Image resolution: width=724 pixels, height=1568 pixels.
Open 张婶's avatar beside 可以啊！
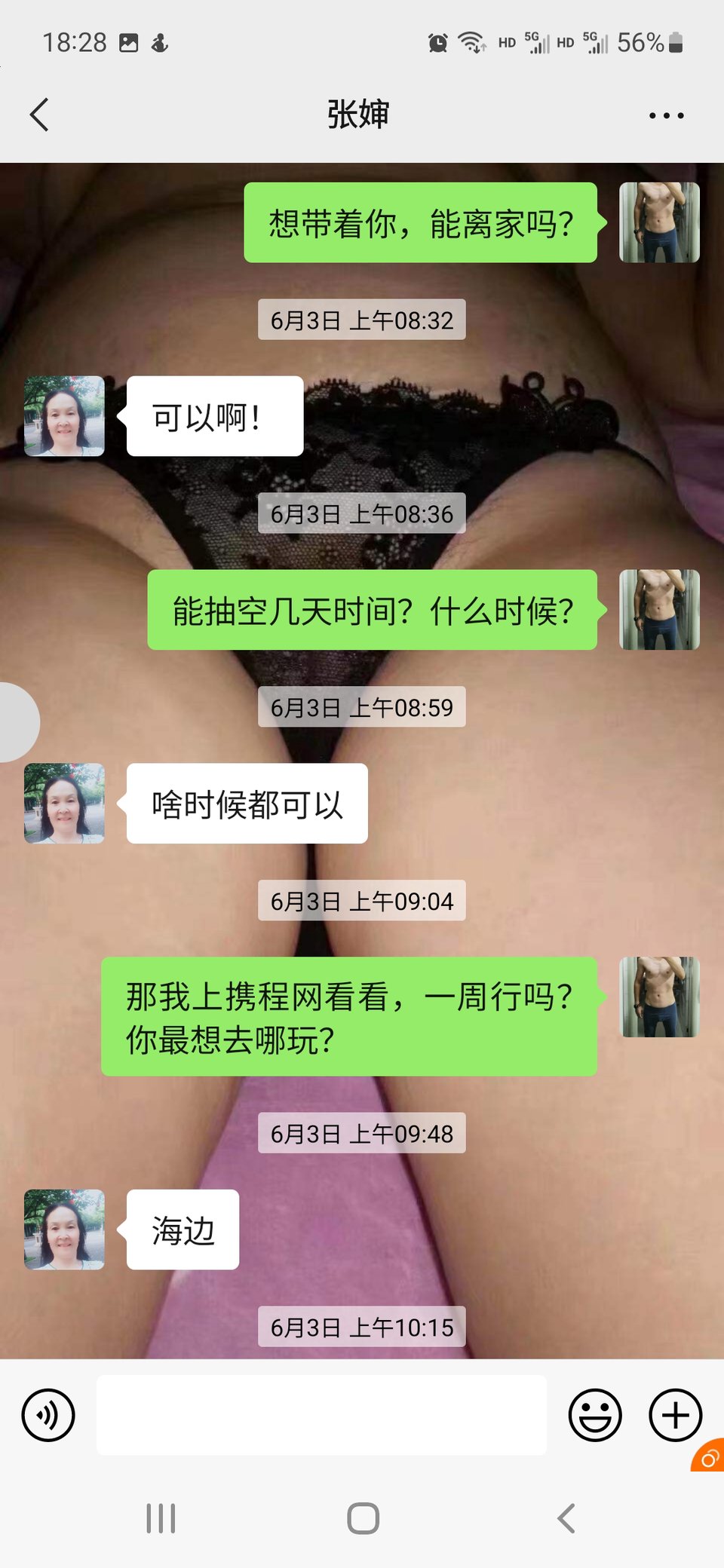pos(64,416)
